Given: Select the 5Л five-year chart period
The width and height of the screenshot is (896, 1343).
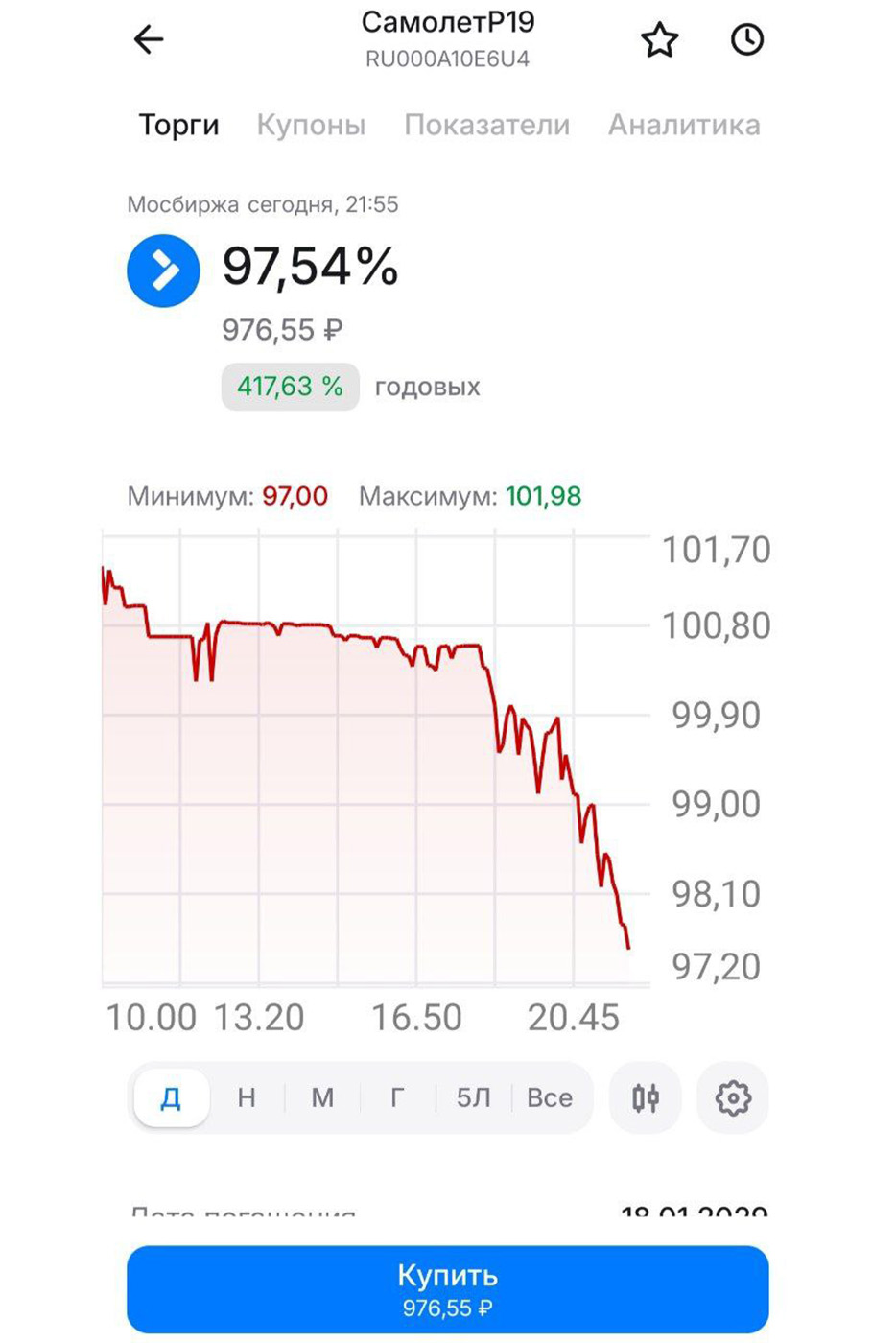Looking at the screenshot, I should tap(473, 1097).
